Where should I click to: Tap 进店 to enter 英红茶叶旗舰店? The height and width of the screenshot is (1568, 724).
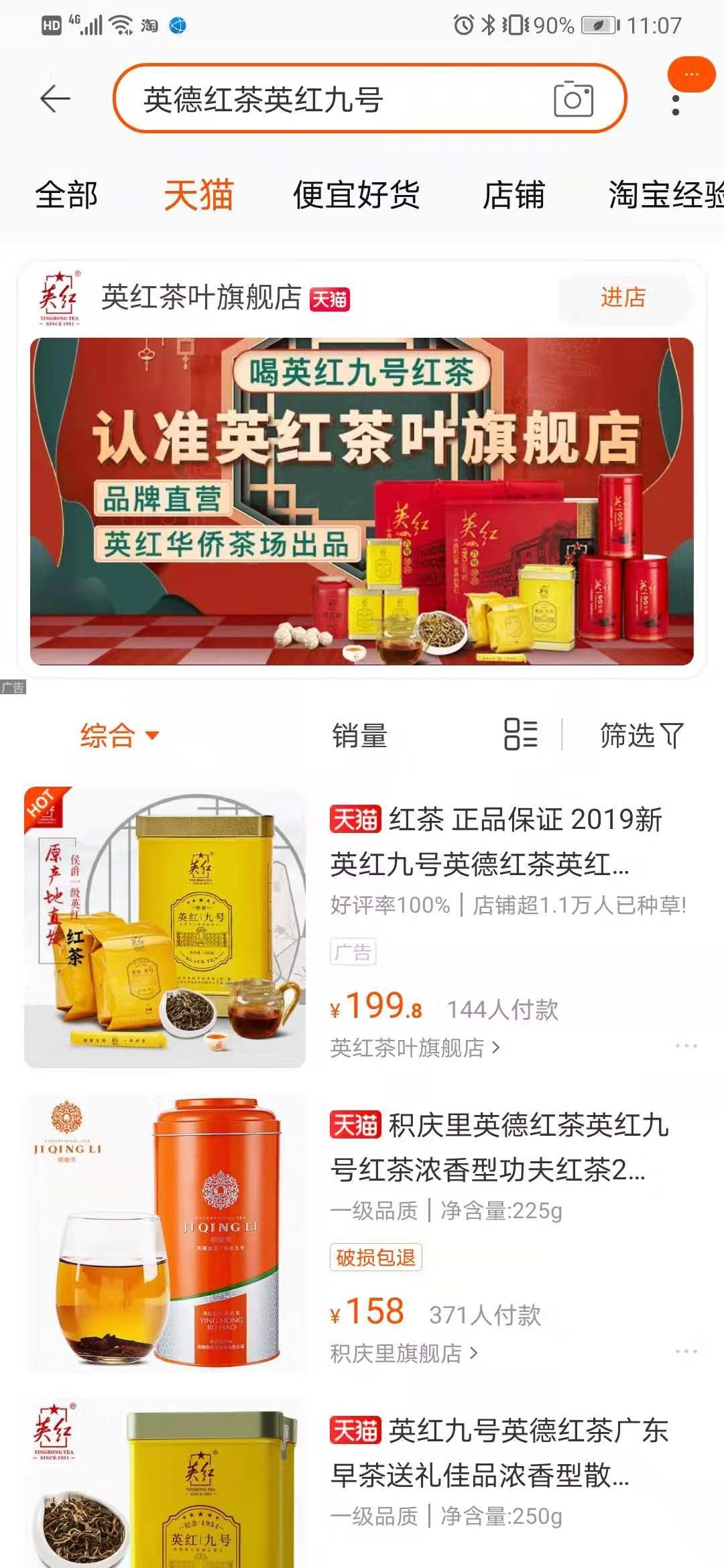pos(623,297)
